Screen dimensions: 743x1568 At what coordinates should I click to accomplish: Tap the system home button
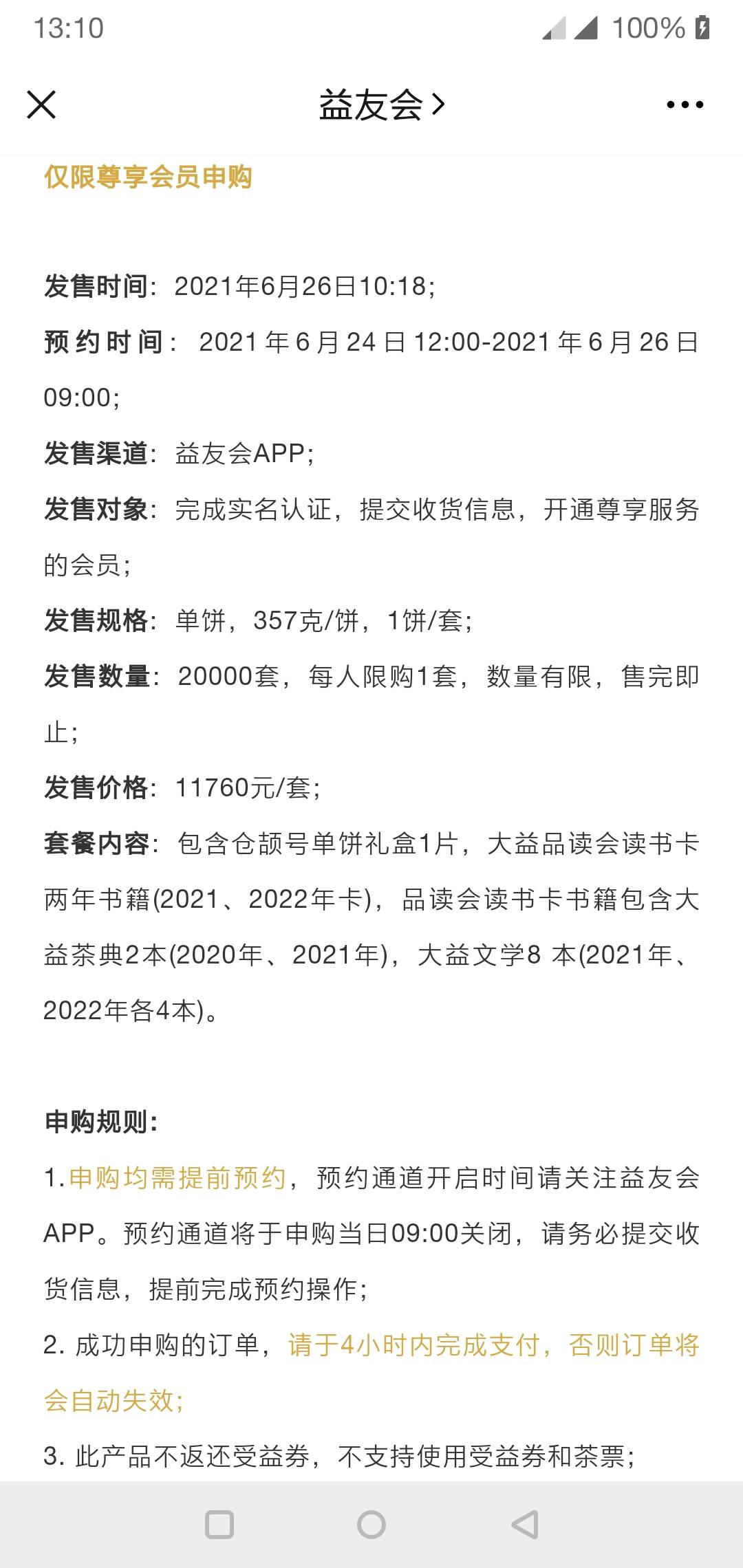(x=371, y=1524)
